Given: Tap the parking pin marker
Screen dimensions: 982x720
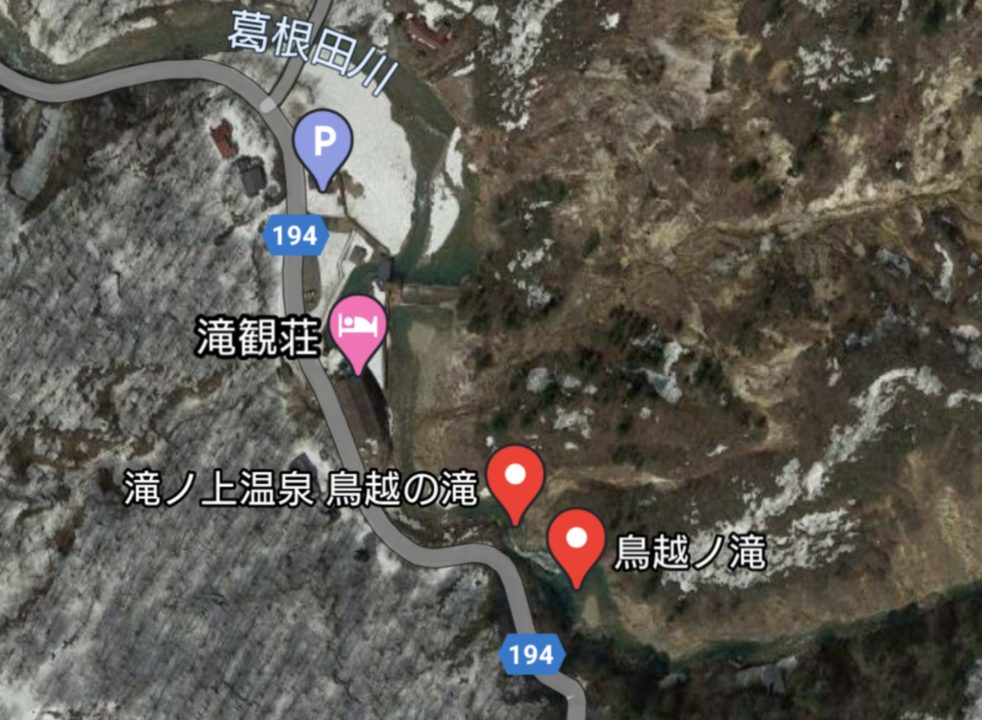Looking at the screenshot, I should coord(323,144).
